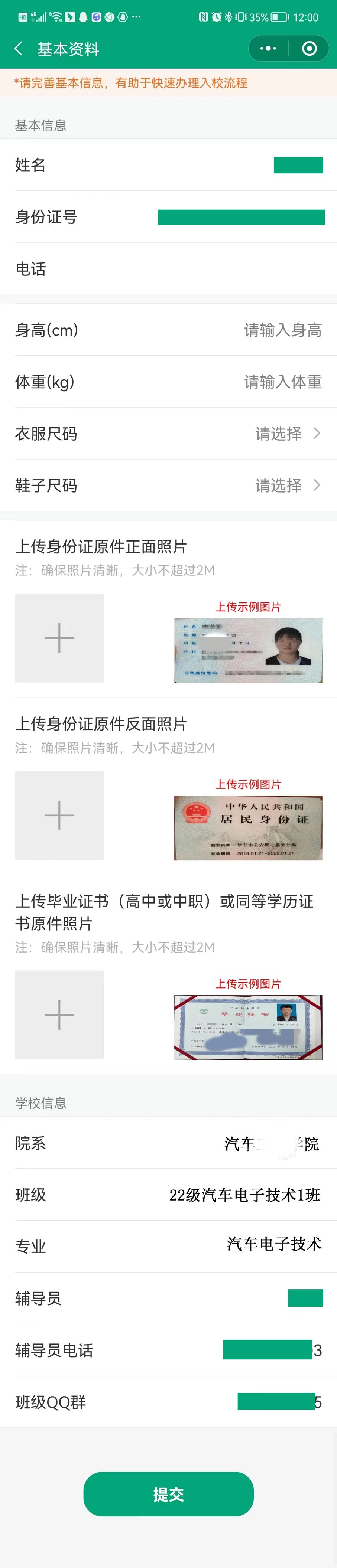Viewport: 337px width, 1568px height.
Task: Submit the form with 提交
Action: point(168,1494)
